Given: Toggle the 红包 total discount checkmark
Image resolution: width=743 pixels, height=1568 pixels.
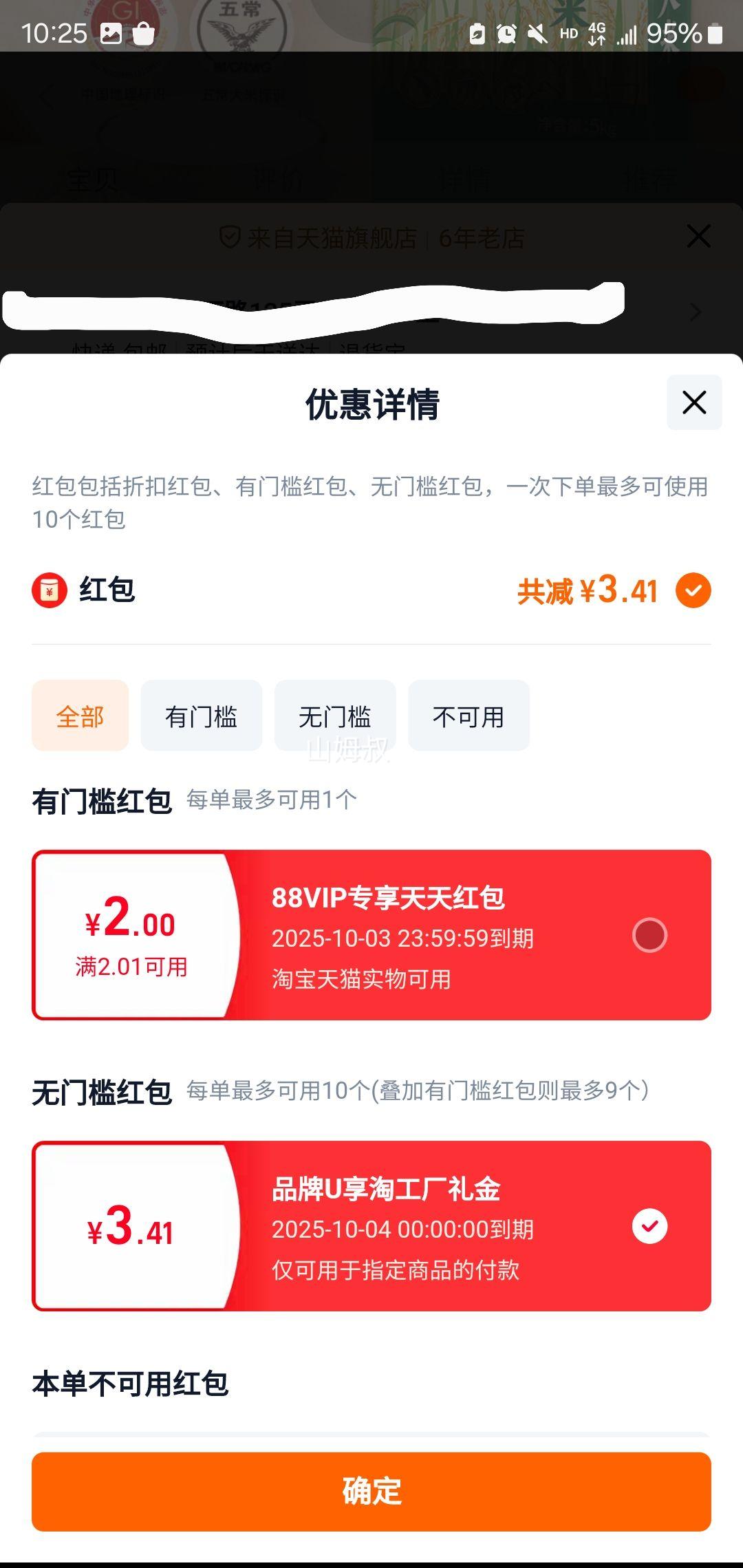Looking at the screenshot, I should pos(693,590).
